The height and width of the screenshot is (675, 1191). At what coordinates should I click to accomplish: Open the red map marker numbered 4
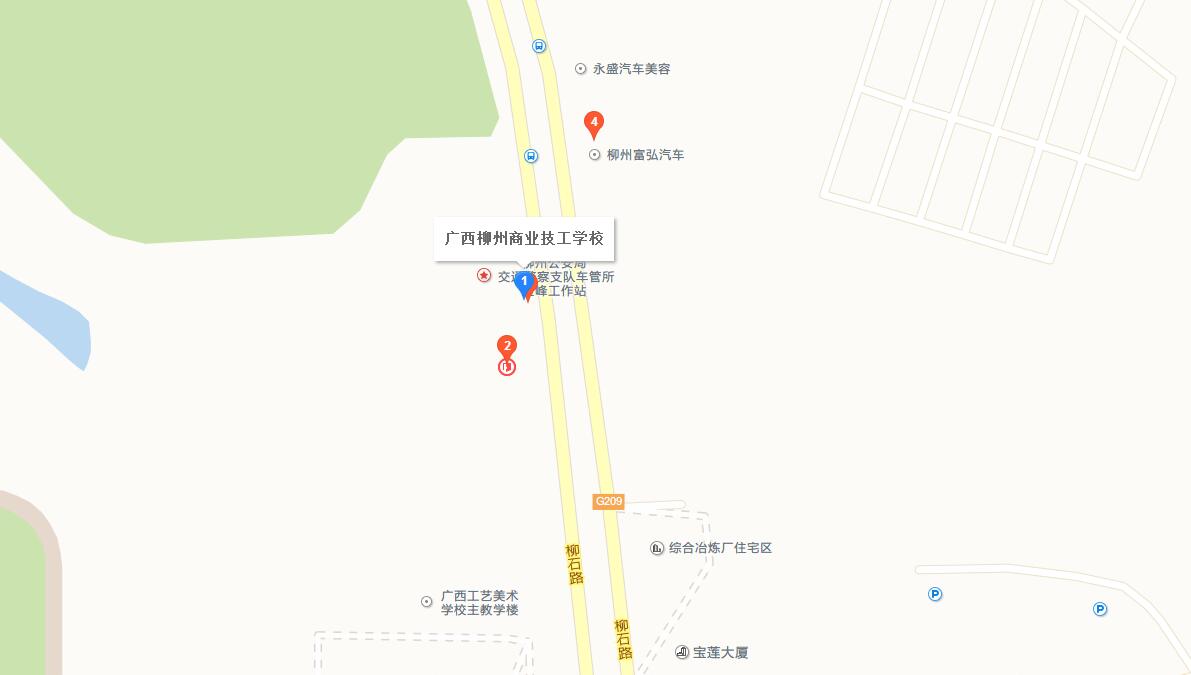[x=594, y=124]
